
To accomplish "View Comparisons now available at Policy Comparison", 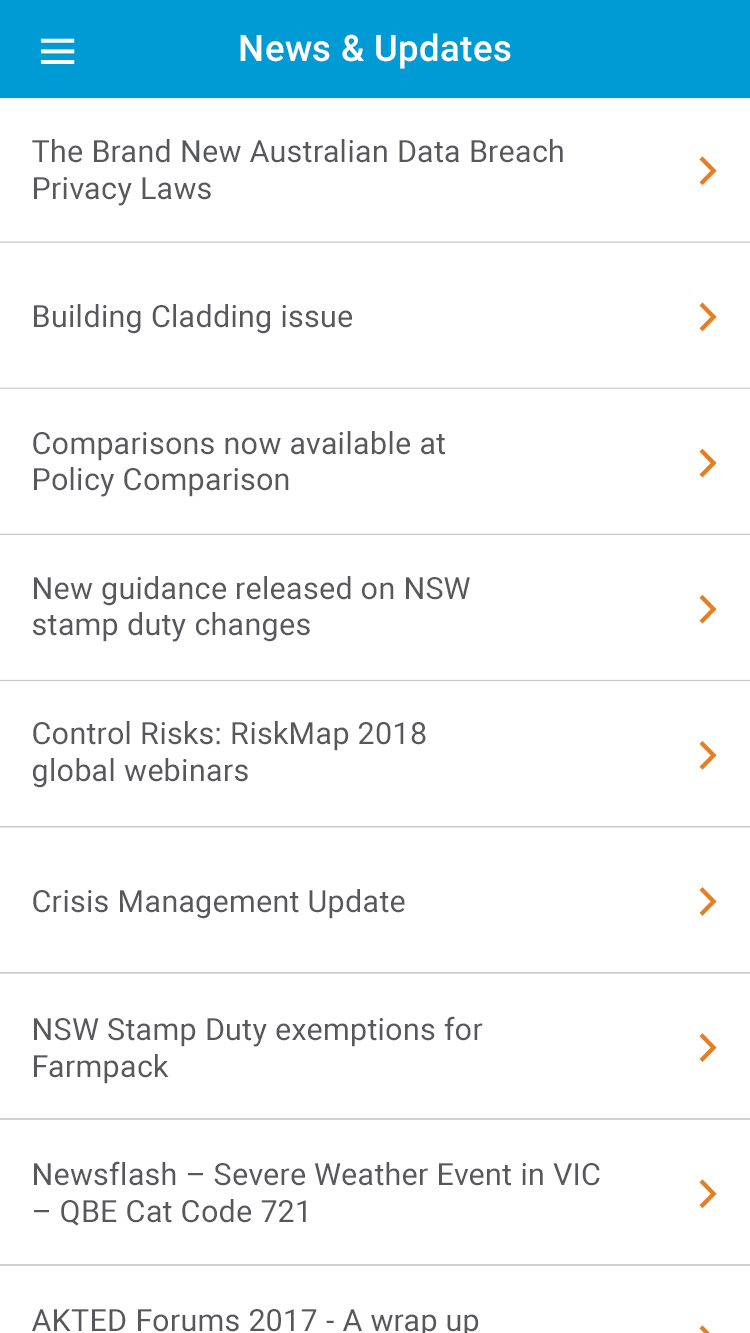I will pos(375,462).
